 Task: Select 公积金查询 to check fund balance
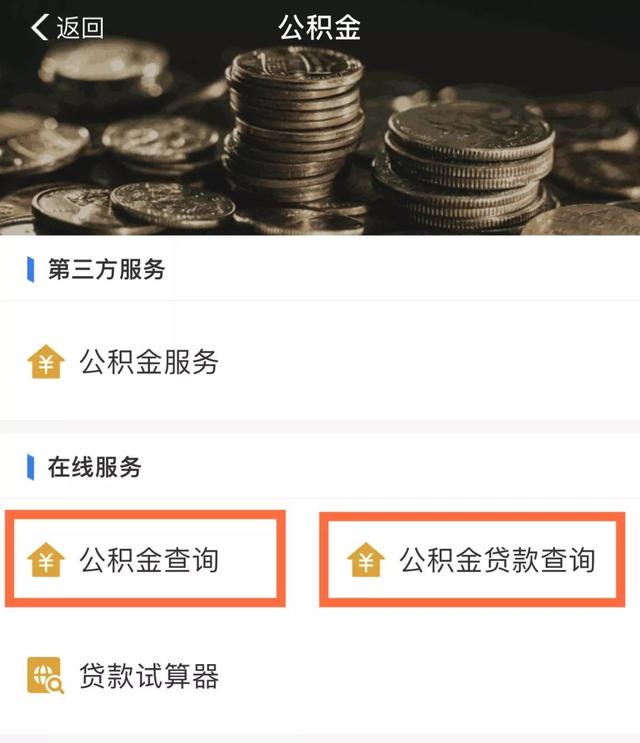point(146,559)
